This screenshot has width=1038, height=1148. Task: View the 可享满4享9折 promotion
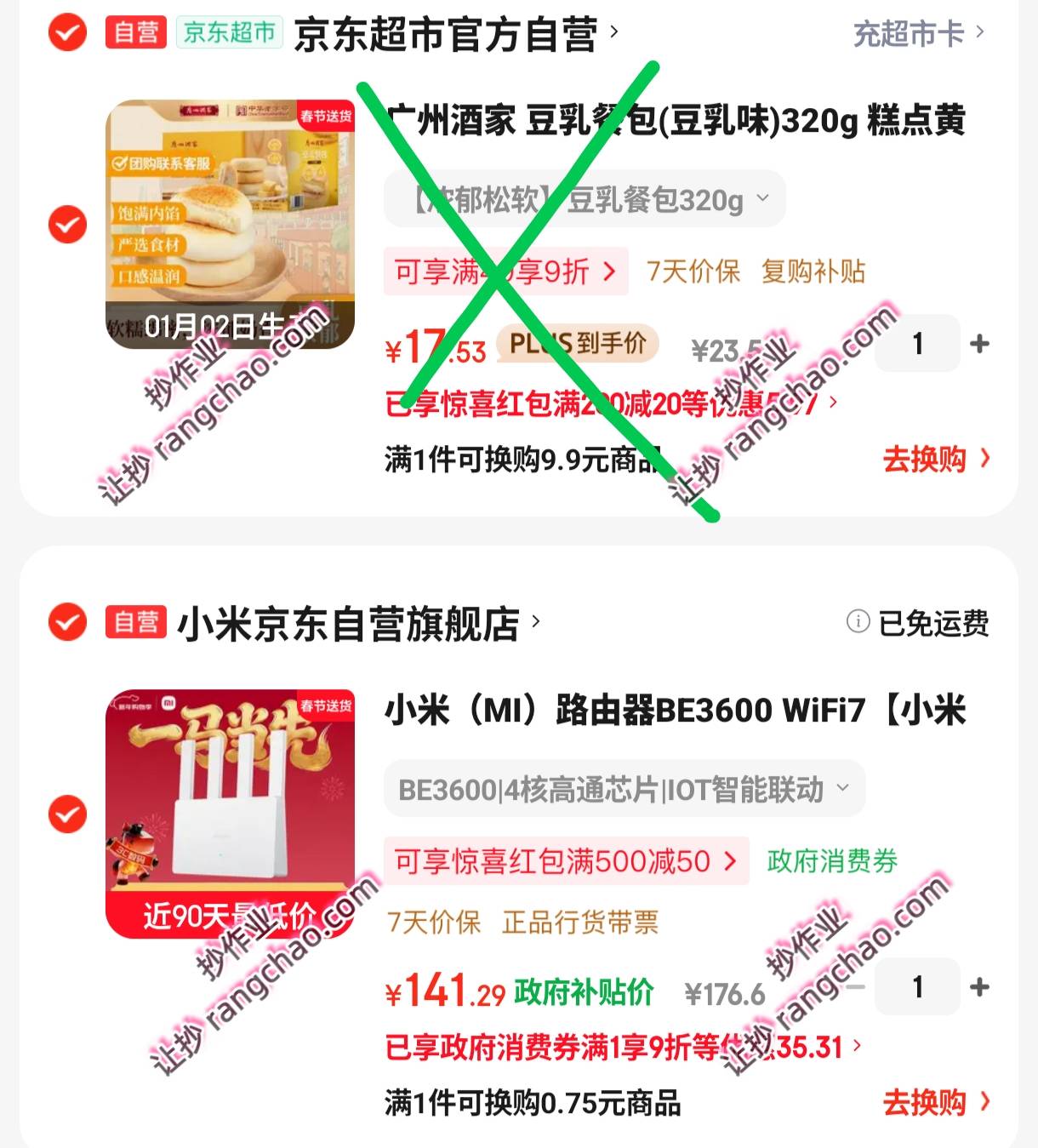click(505, 271)
